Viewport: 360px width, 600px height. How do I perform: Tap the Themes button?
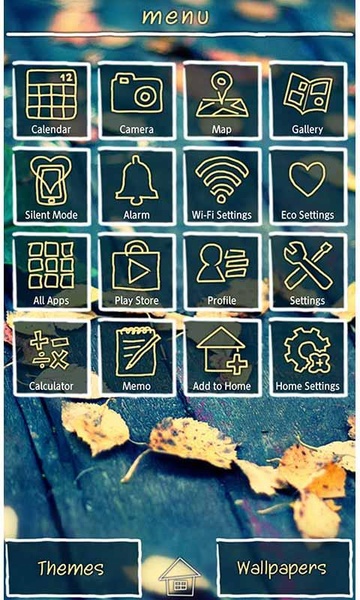[73, 568]
